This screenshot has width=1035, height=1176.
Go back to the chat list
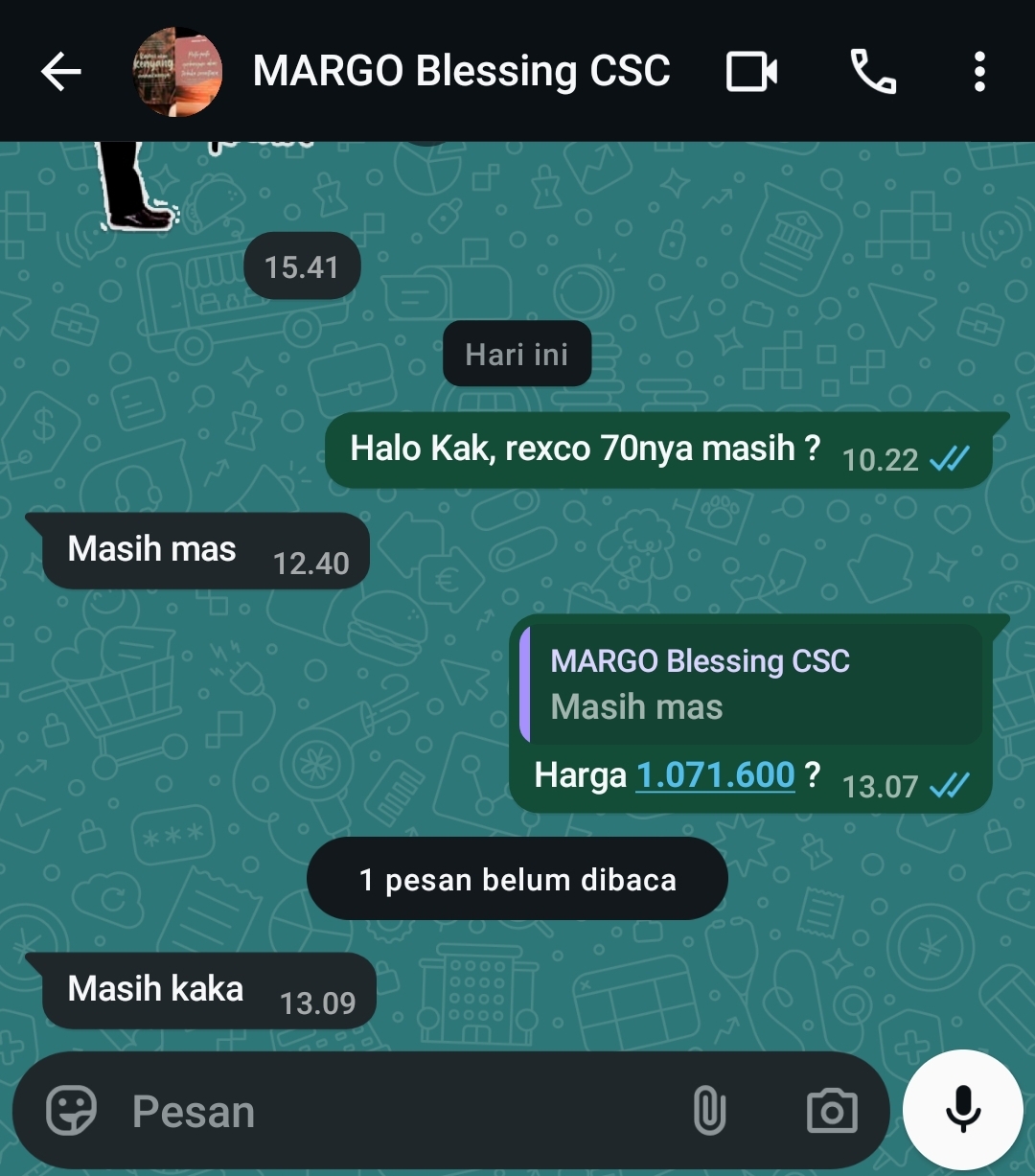60,72
